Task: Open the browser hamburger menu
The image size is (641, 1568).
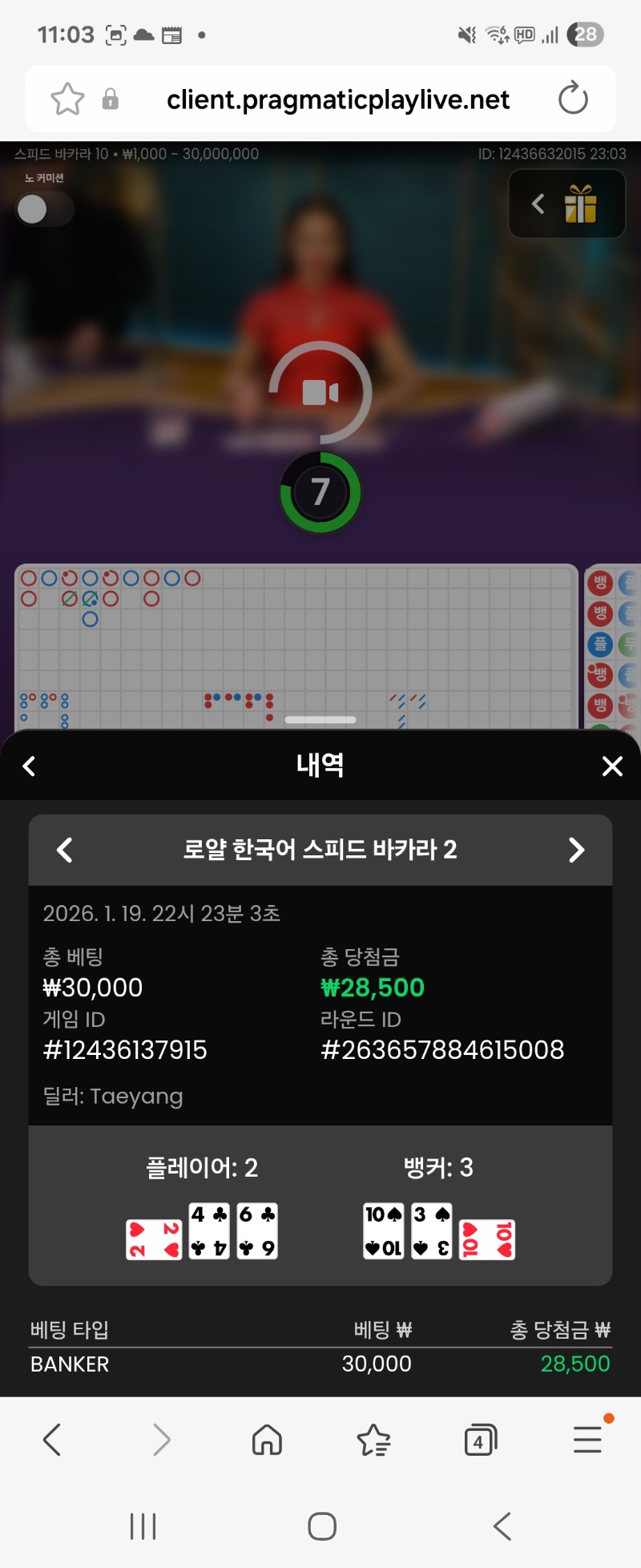Action: [587, 1441]
